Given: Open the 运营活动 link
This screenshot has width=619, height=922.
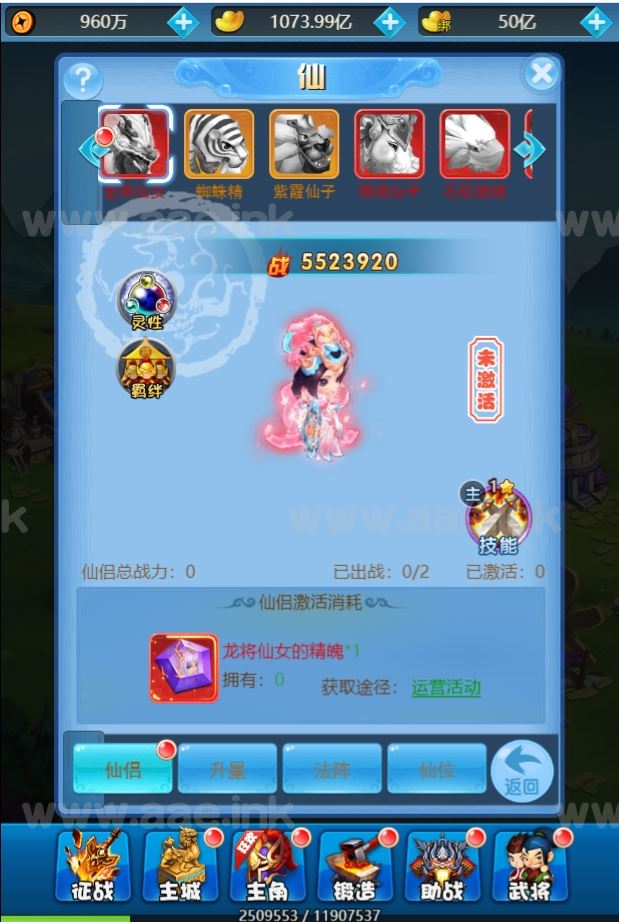Looking at the screenshot, I should coord(446,688).
